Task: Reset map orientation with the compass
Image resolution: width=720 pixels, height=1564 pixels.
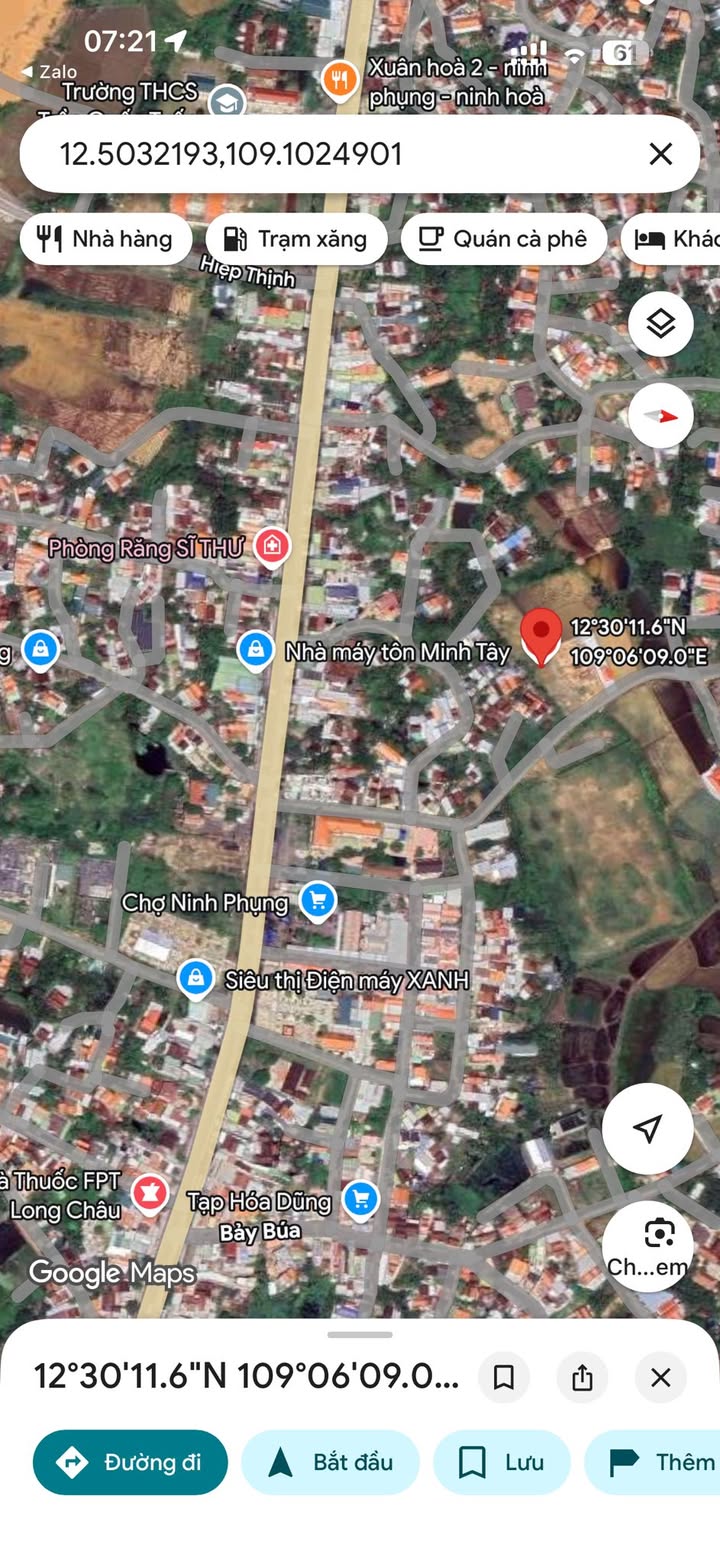Action: click(661, 416)
